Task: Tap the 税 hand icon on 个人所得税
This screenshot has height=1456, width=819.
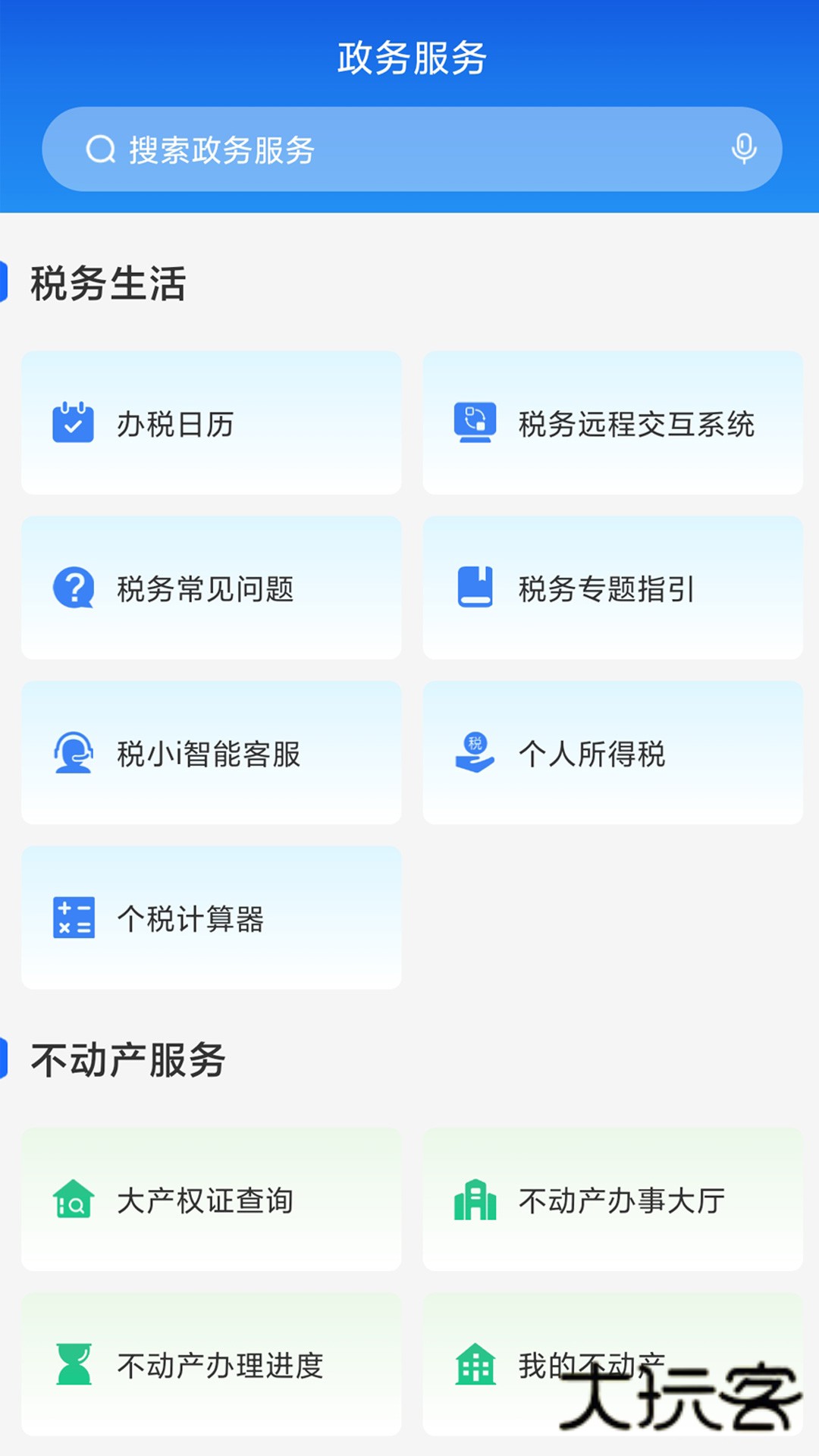Action: pyautogui.click(x=473, y=753)
